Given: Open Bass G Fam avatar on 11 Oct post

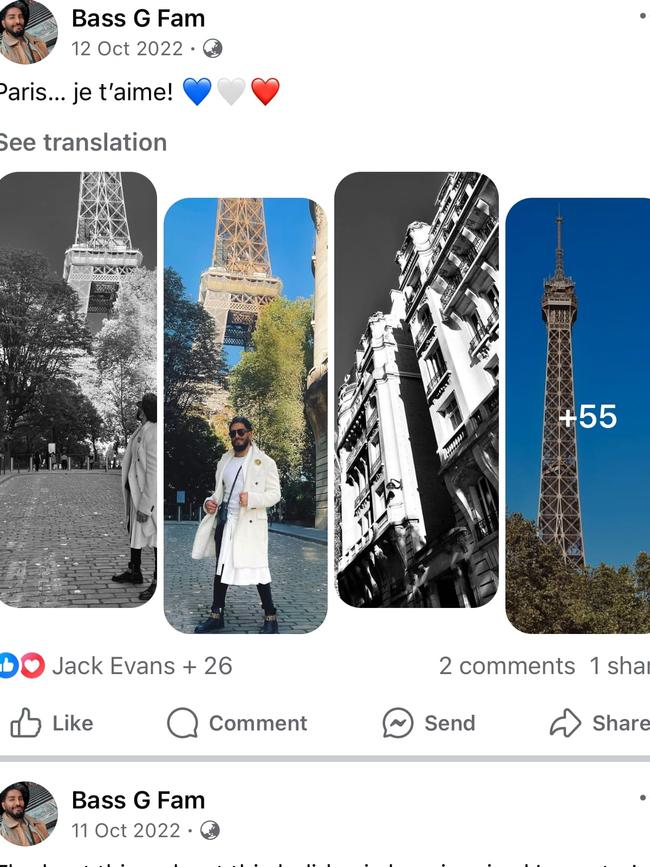Looking at the screenshot, I should click(x=28, y=812).
